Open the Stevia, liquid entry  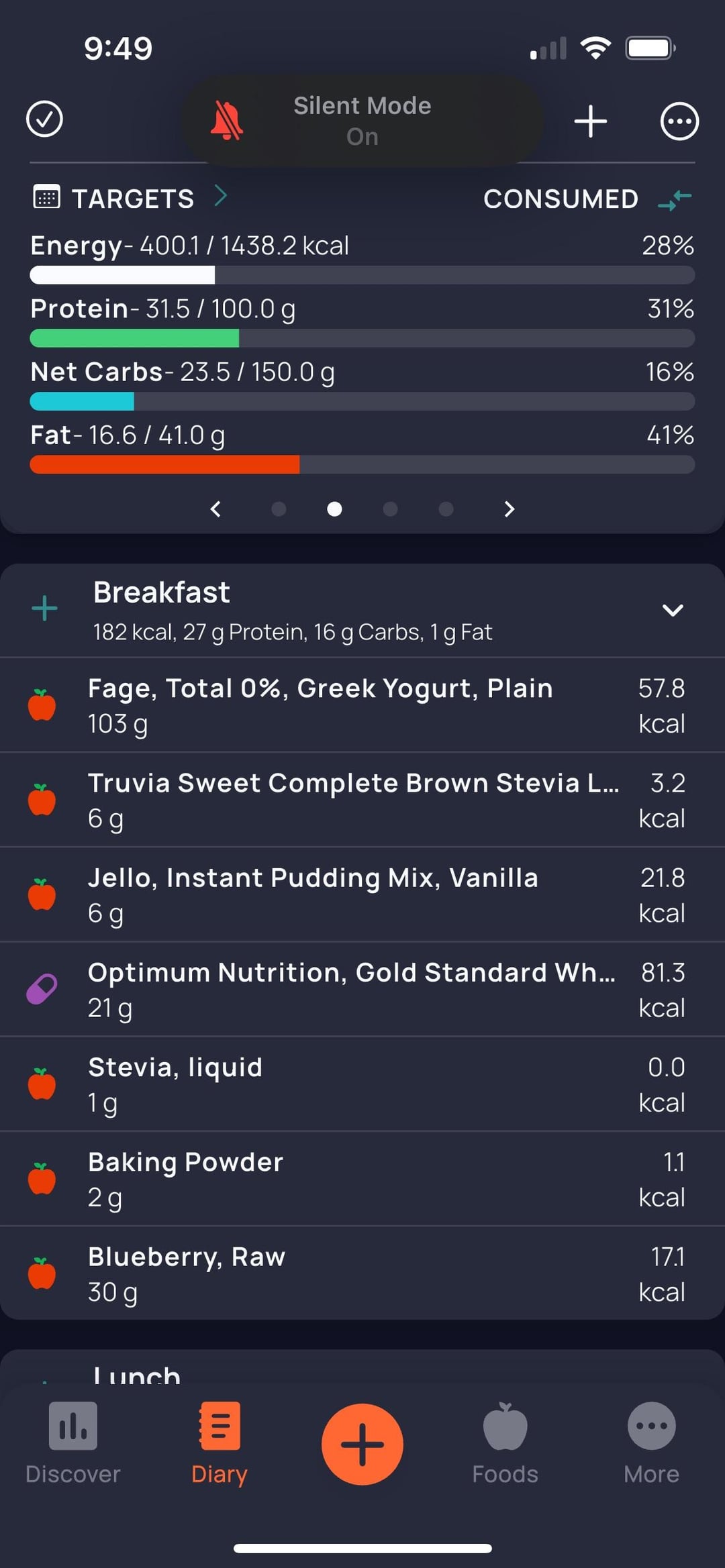362,1084
